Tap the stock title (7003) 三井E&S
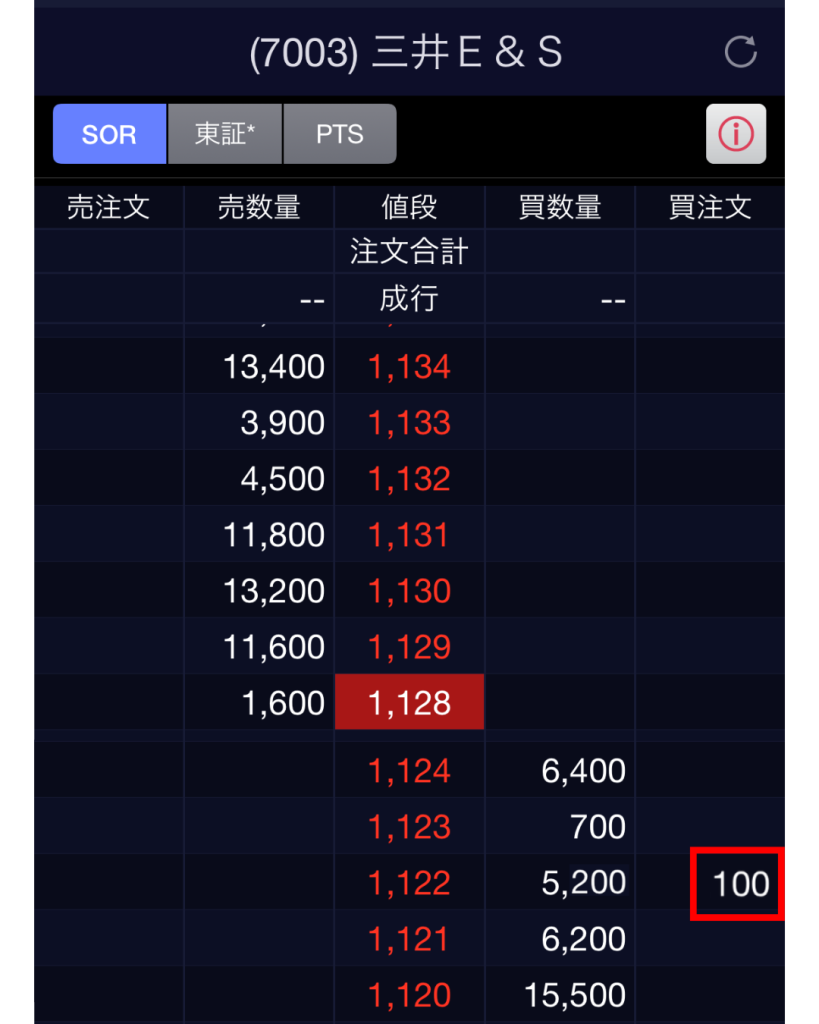Screen dimensions: 819x1024 (x=410, y=55)
